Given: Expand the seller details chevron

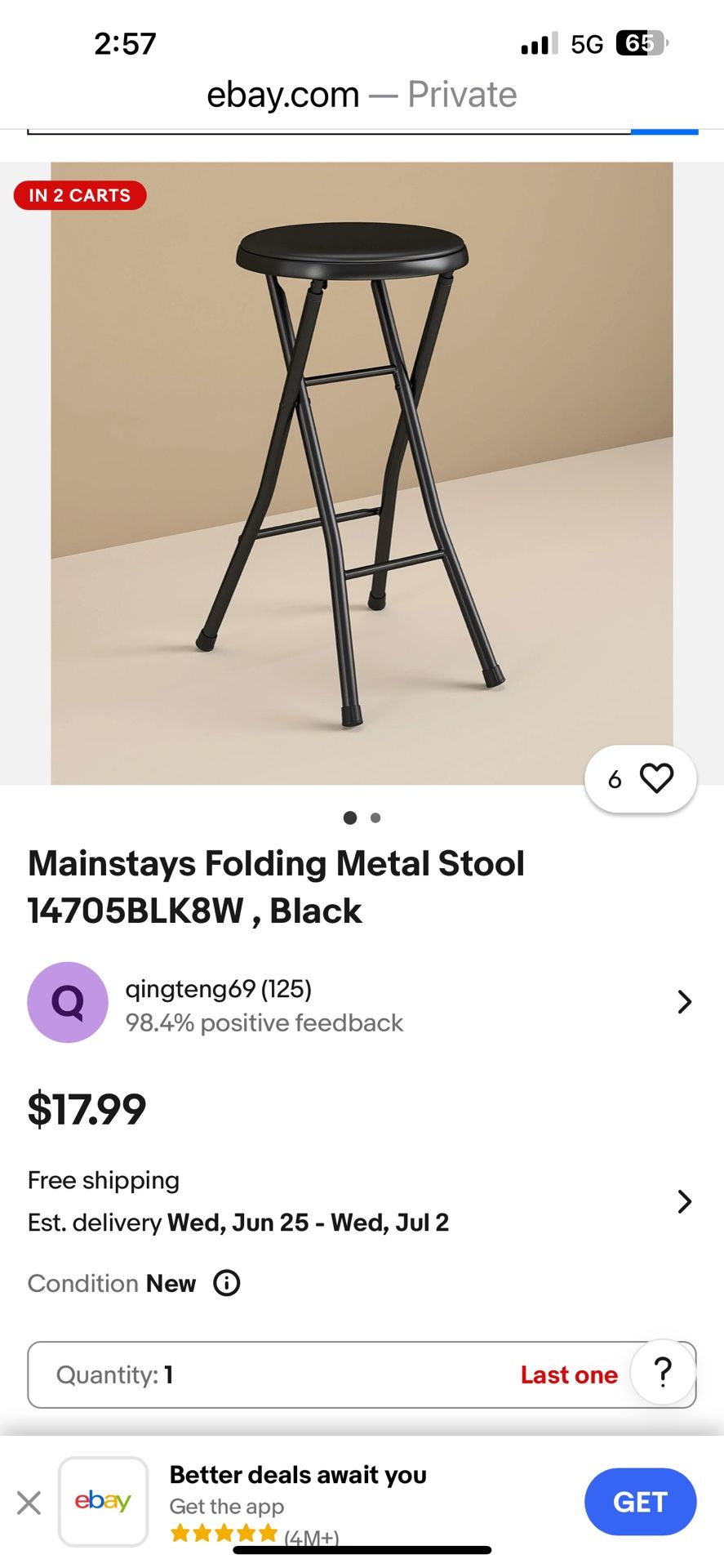Looking at the screenshot, I should (683, 1002).
